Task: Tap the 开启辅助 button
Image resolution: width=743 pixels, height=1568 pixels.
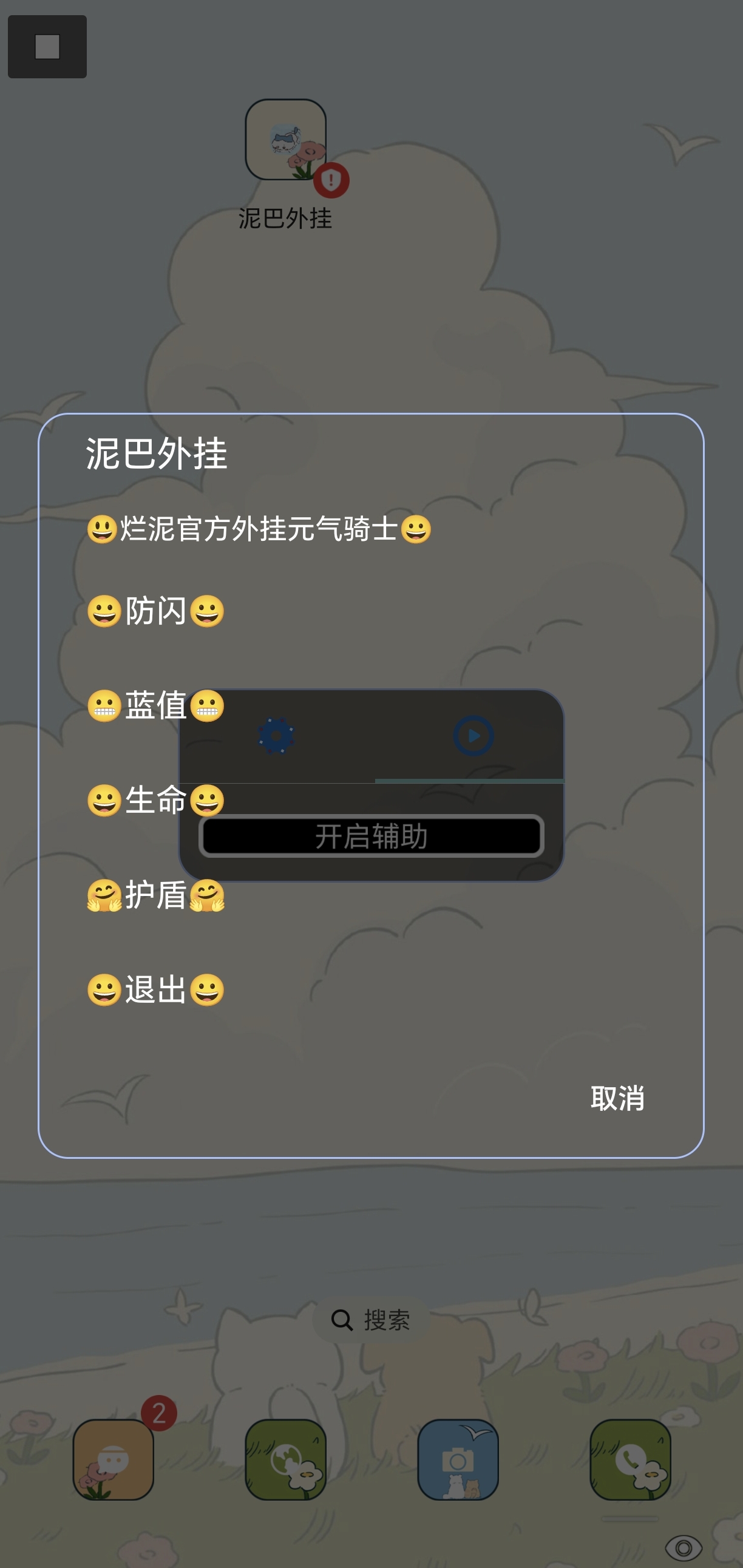Action: tap(371, 836)
